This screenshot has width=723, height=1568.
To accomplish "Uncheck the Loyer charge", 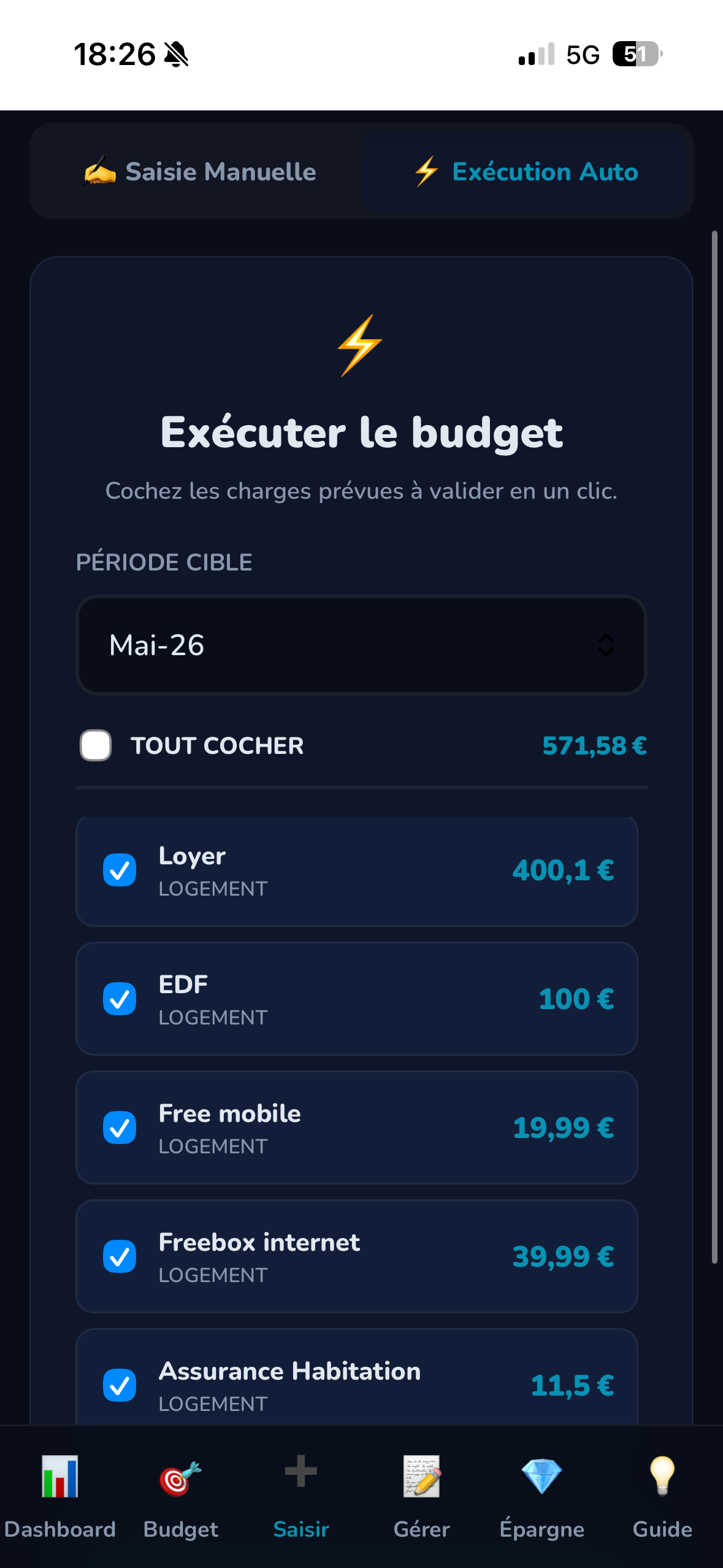I will point(120,870).
